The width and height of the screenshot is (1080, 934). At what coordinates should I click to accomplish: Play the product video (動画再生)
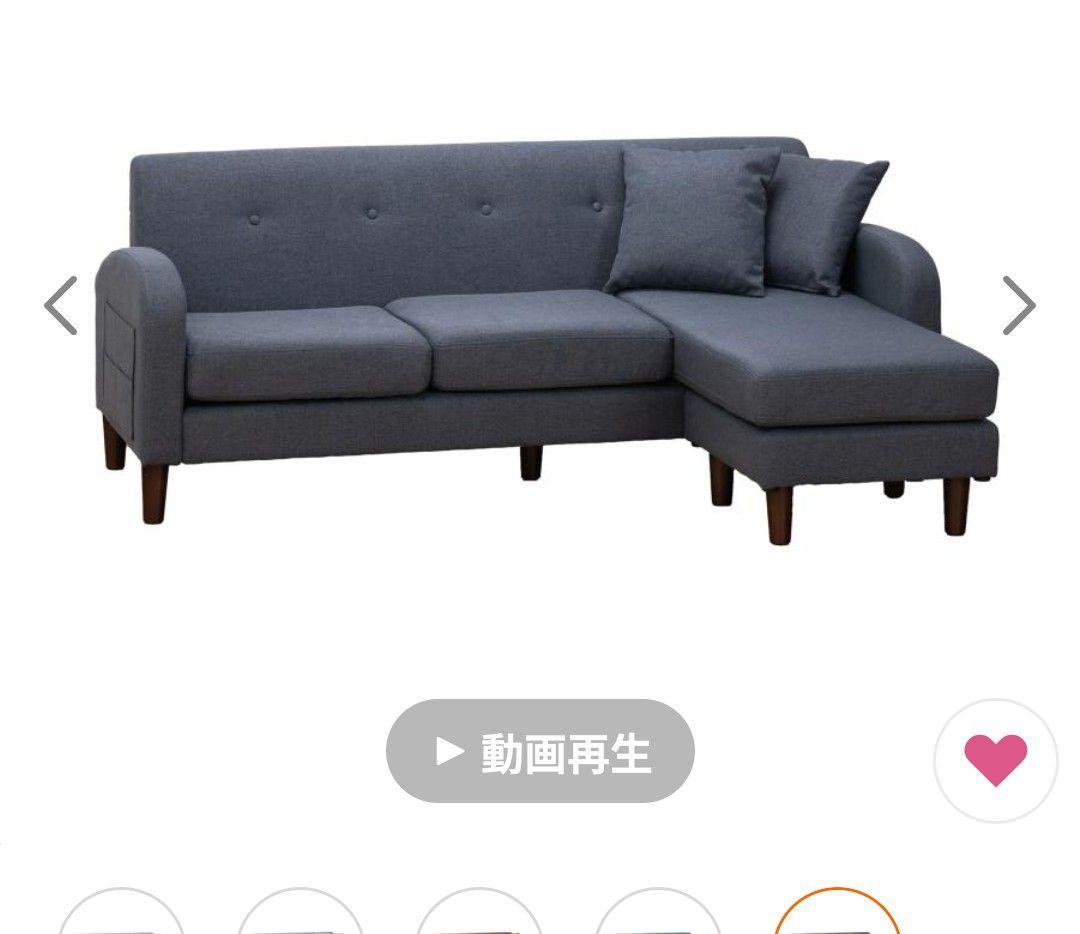click(540, 752)
